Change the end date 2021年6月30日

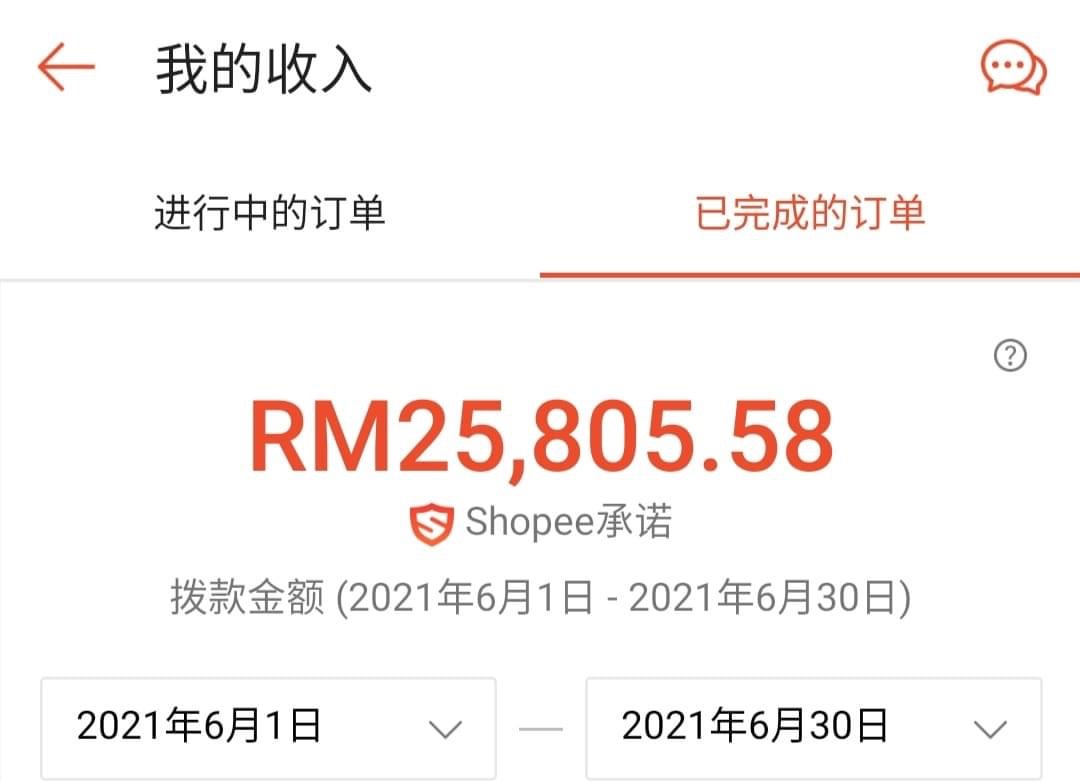pos(813,727)
